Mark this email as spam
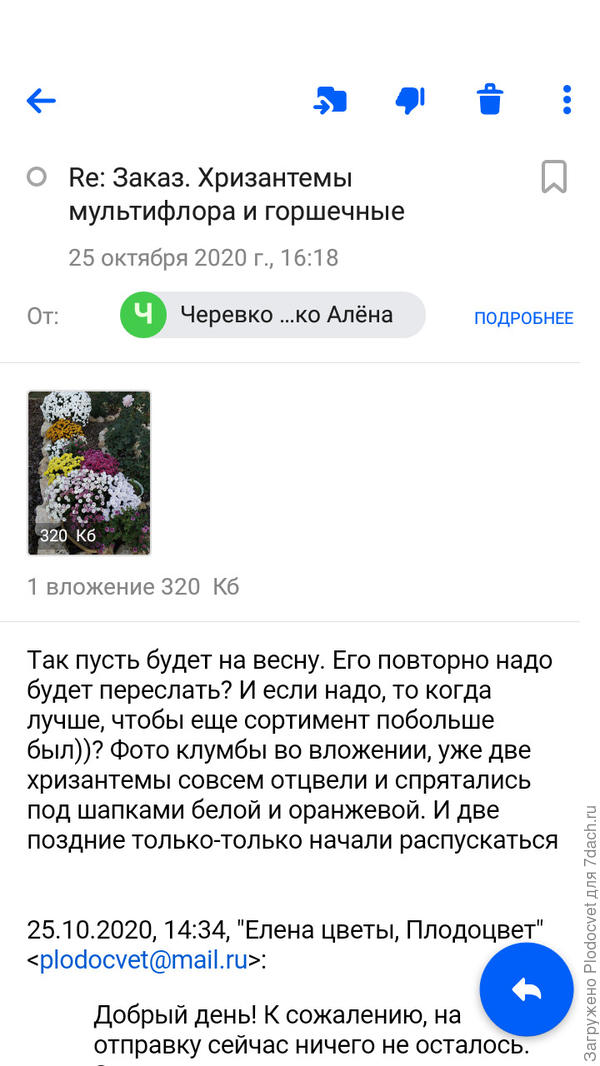The image size is (600, 1066). click(410, 100)
